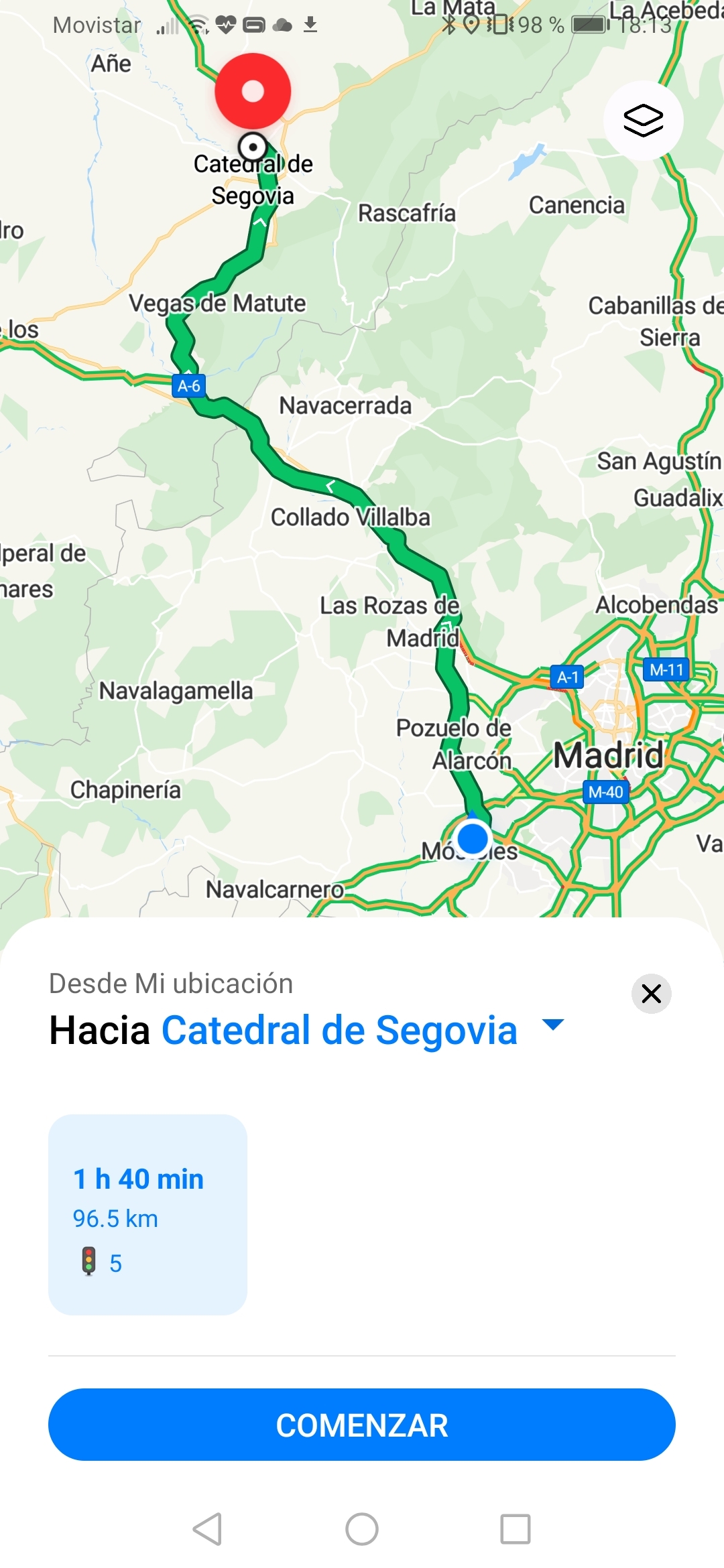
Task: Close the route panel
Action: pyautogui.click(x=651, y=993)
